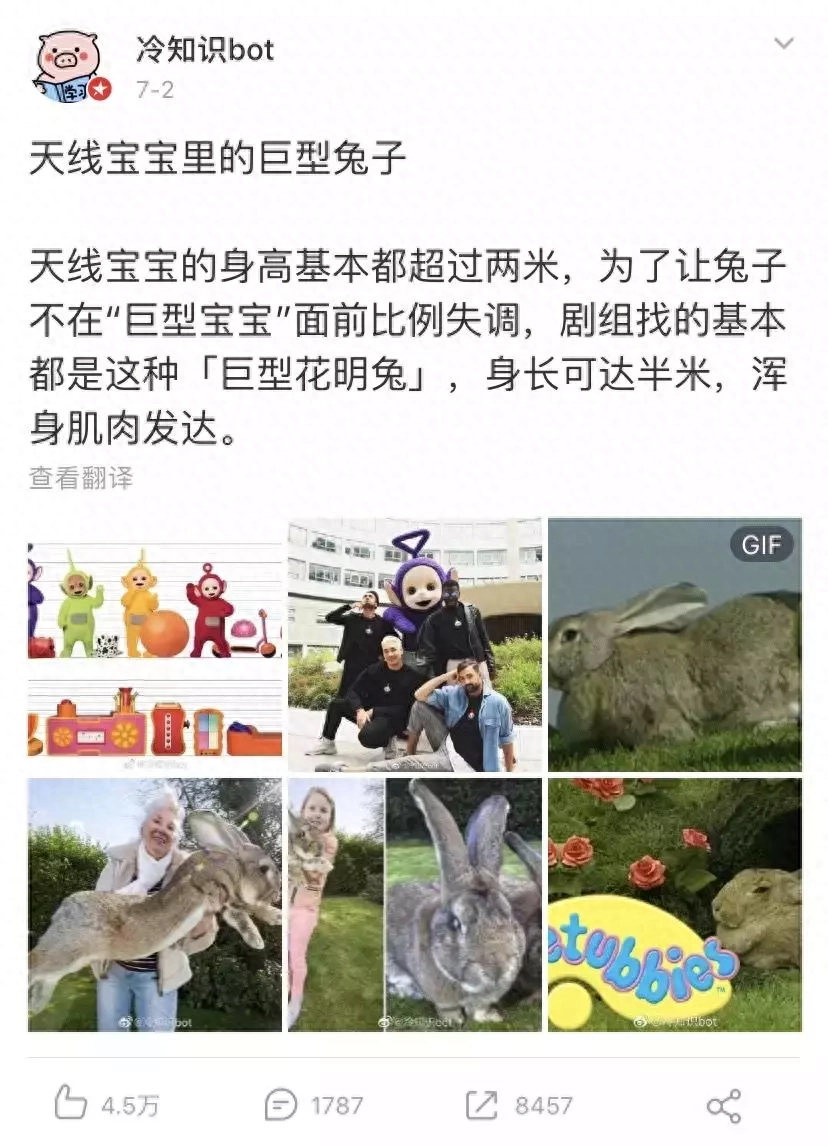Open the Teletubbies logo rabbit image

click(x=674, y=904)
